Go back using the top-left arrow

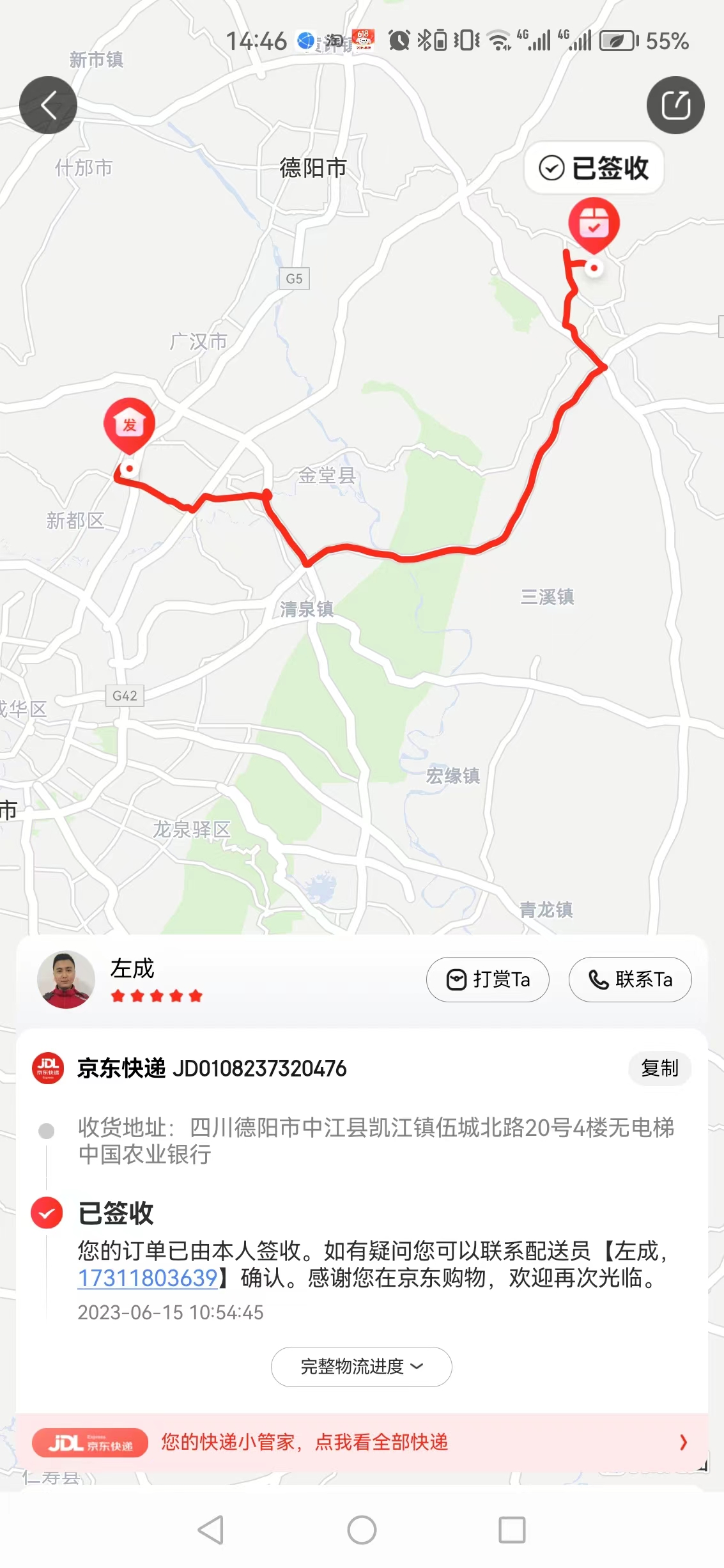click(x=48, y=105)
